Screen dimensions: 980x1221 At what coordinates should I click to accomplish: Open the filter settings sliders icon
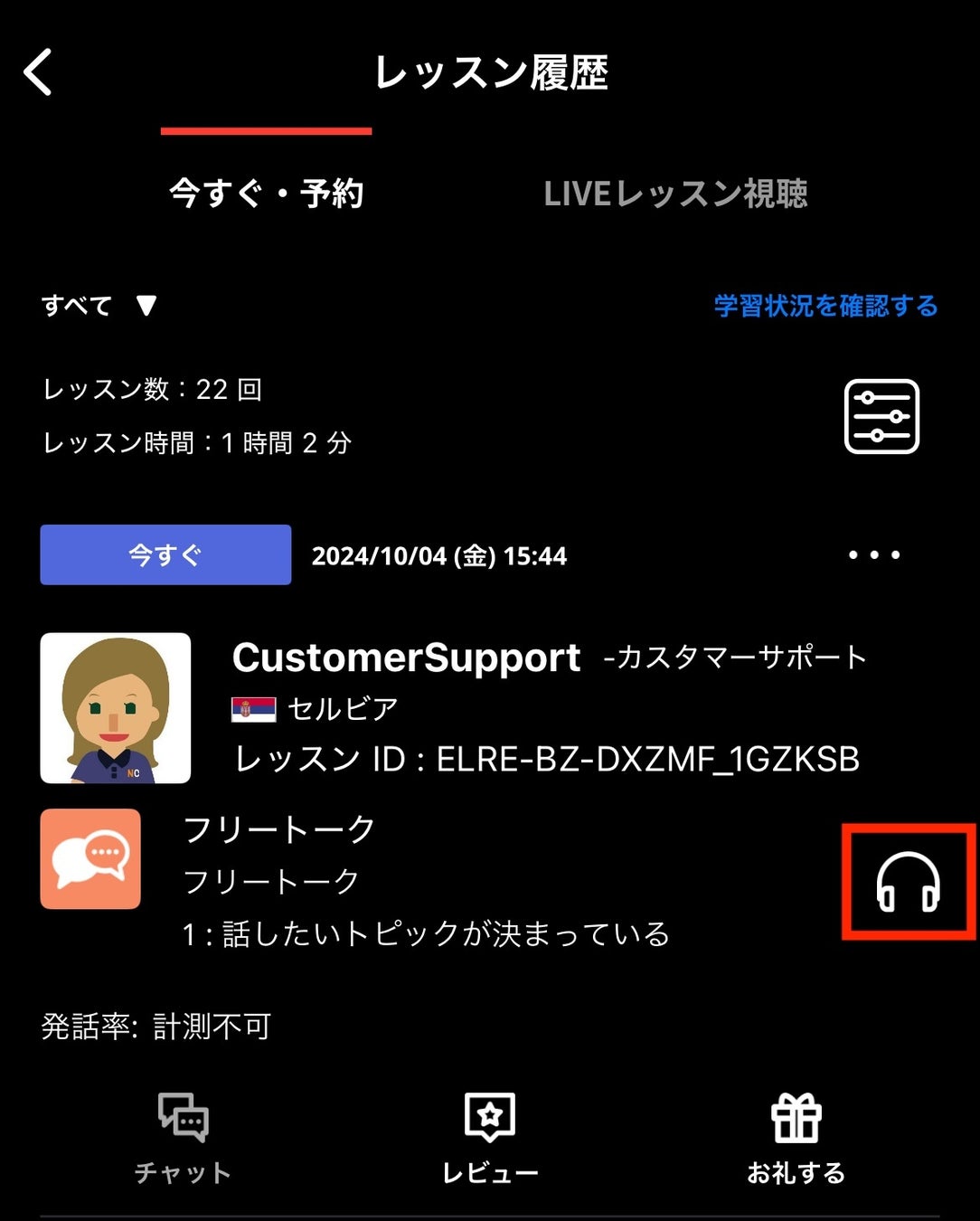[881, 416]
